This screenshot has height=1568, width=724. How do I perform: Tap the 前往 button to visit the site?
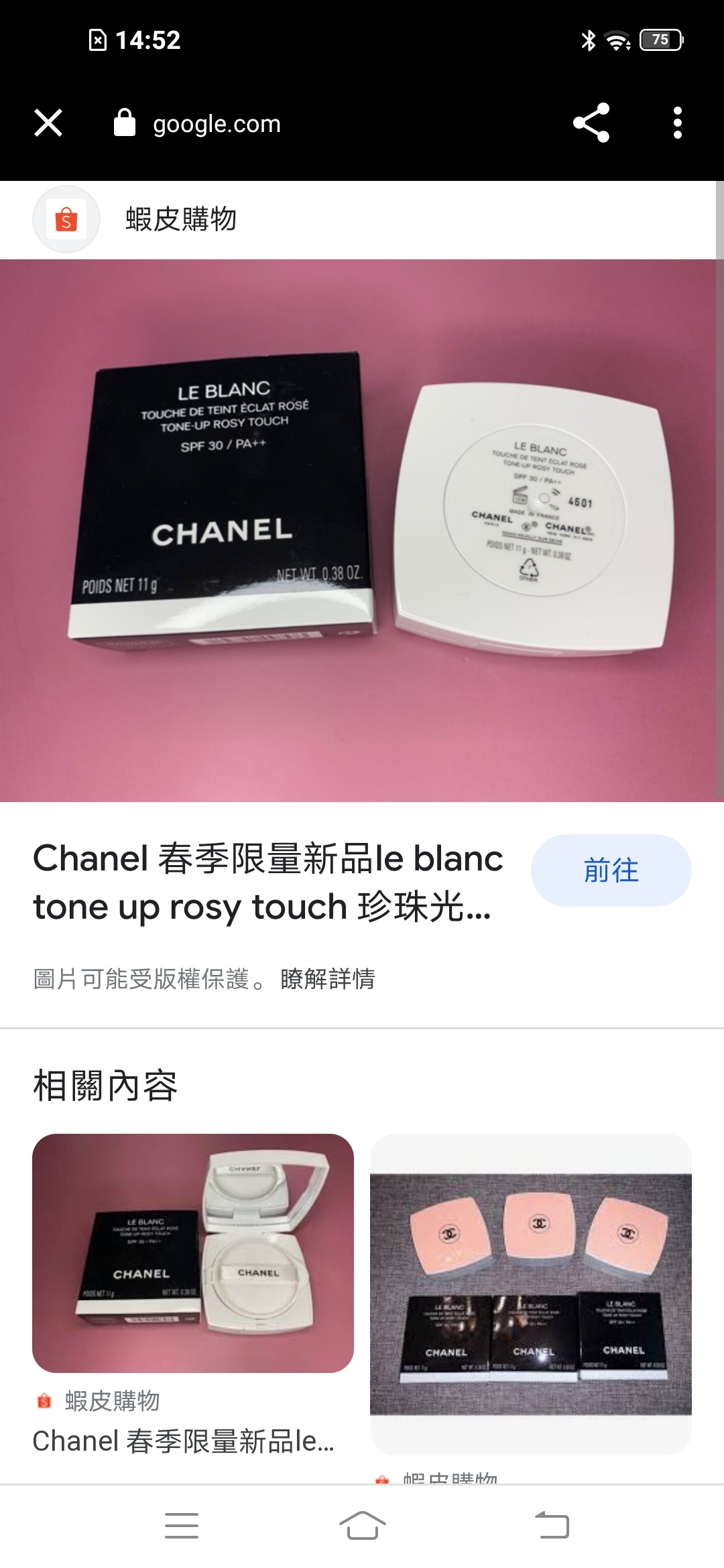coord(611,870)
